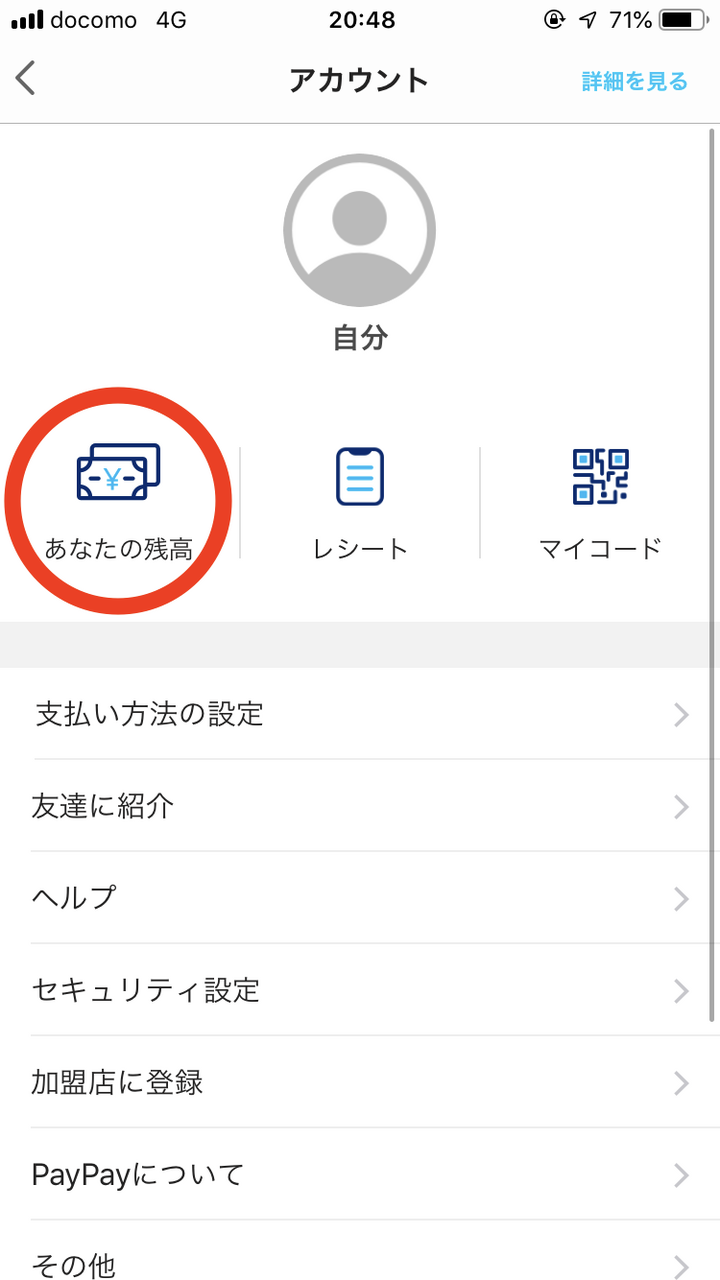
Task: Select 加盟店に登録
Action: (x=360, y=1082)
